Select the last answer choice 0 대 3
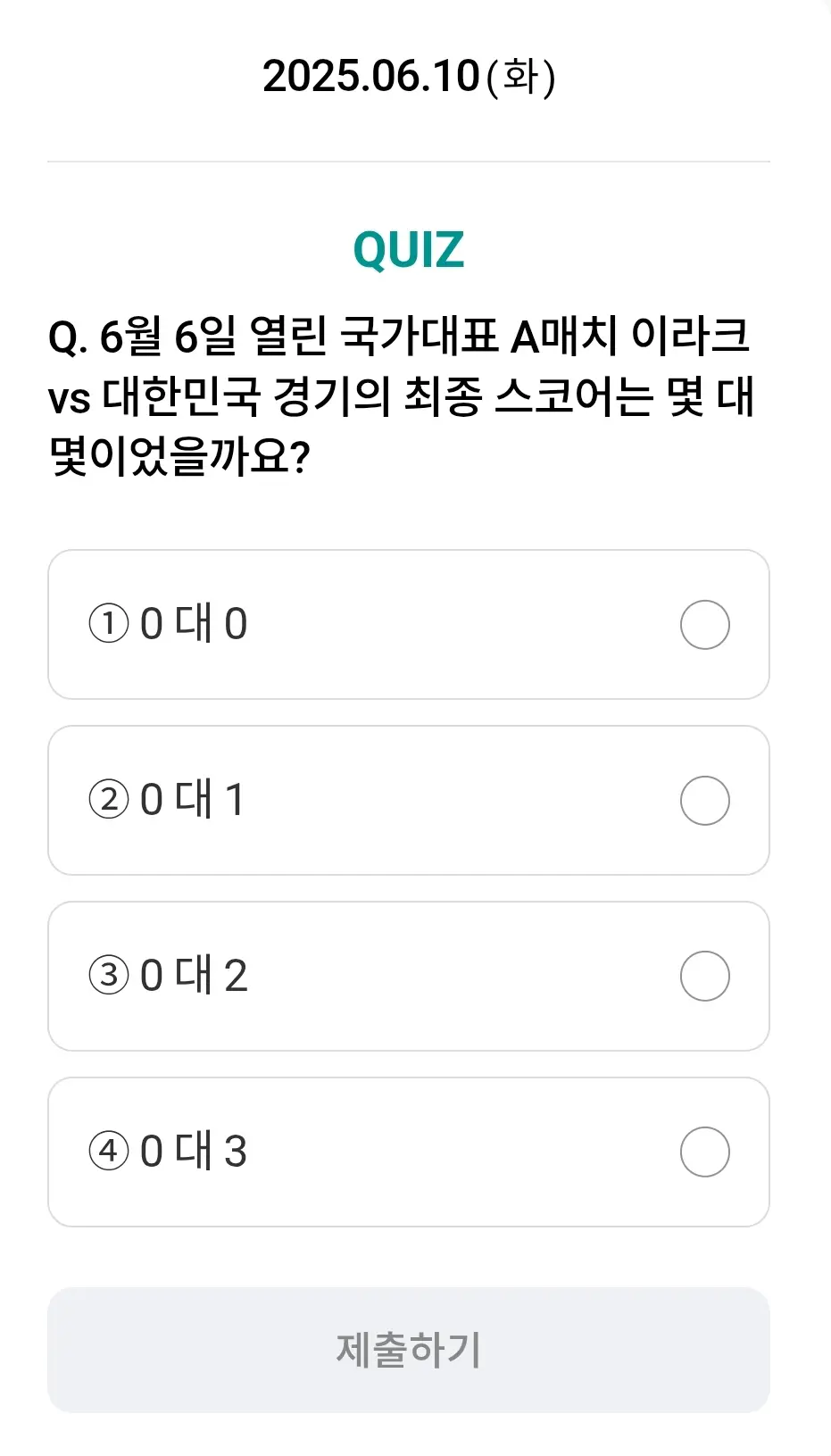831x1456 pixels. click(409, 1152)
